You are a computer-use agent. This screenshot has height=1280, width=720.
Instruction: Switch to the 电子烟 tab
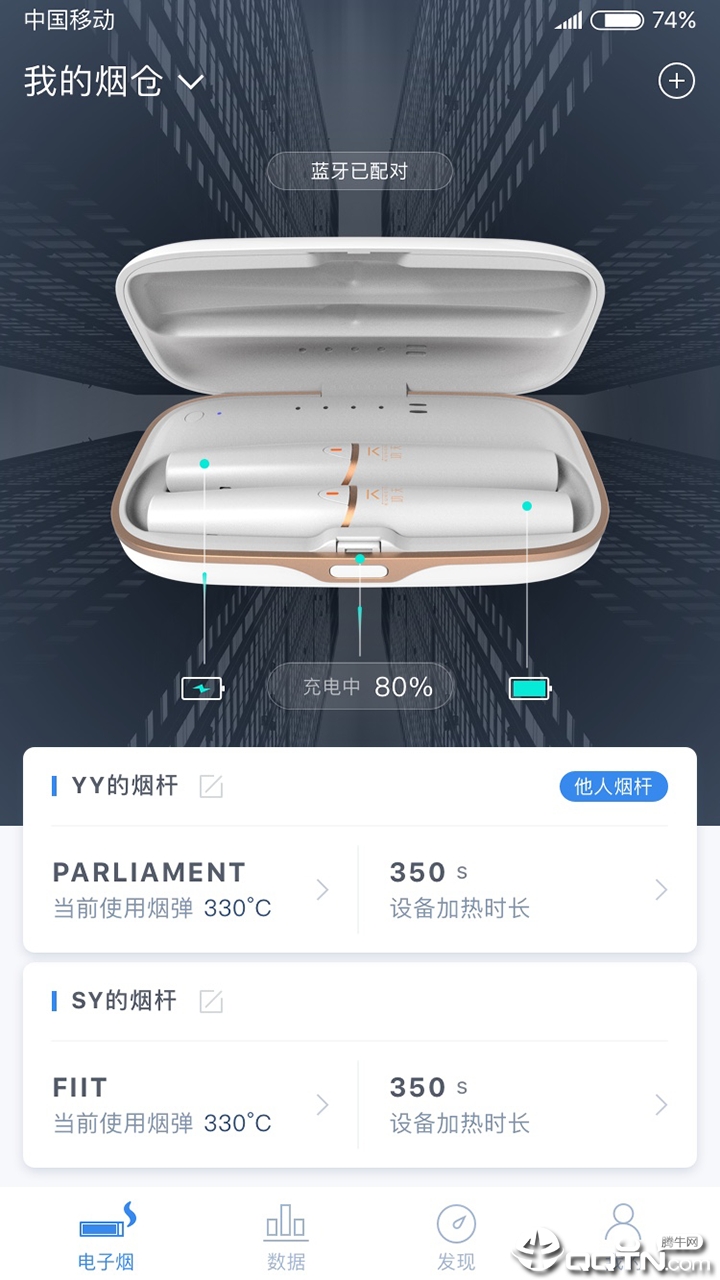pos(106,1236)
